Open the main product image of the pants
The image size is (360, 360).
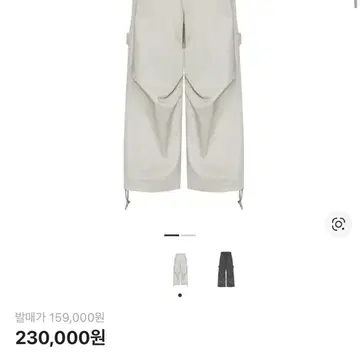pos(184,104)
